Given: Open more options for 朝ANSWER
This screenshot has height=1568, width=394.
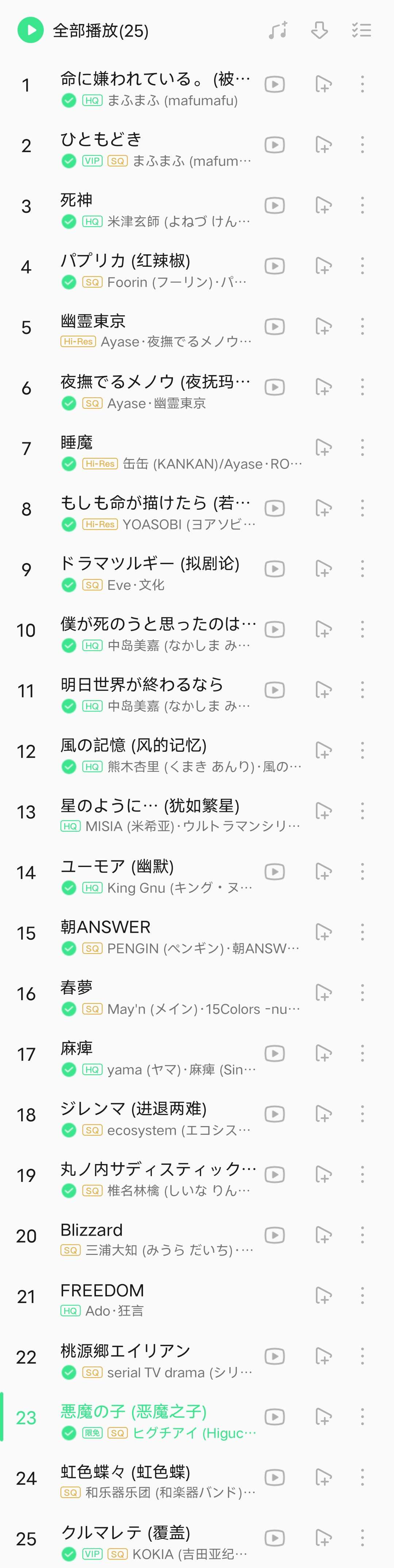Looking at the screenshot, I should point(362,933).
